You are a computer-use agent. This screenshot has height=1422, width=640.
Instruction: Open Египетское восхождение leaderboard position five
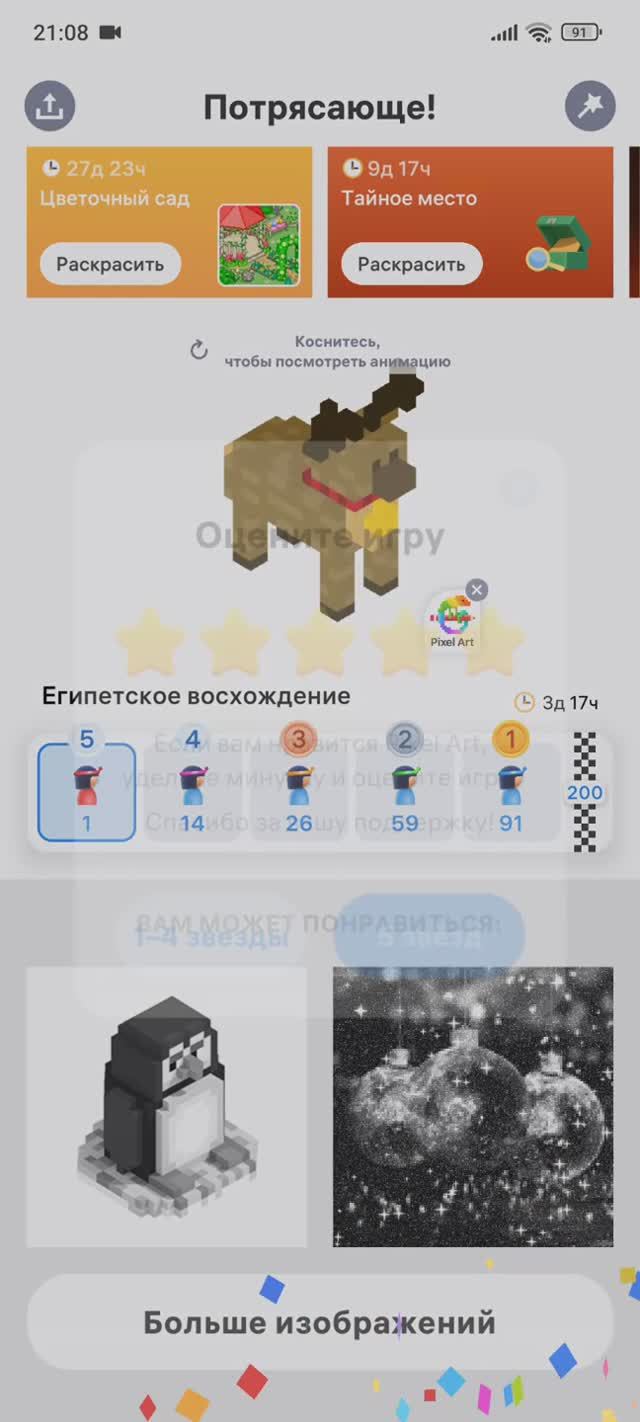click(87, 791)
